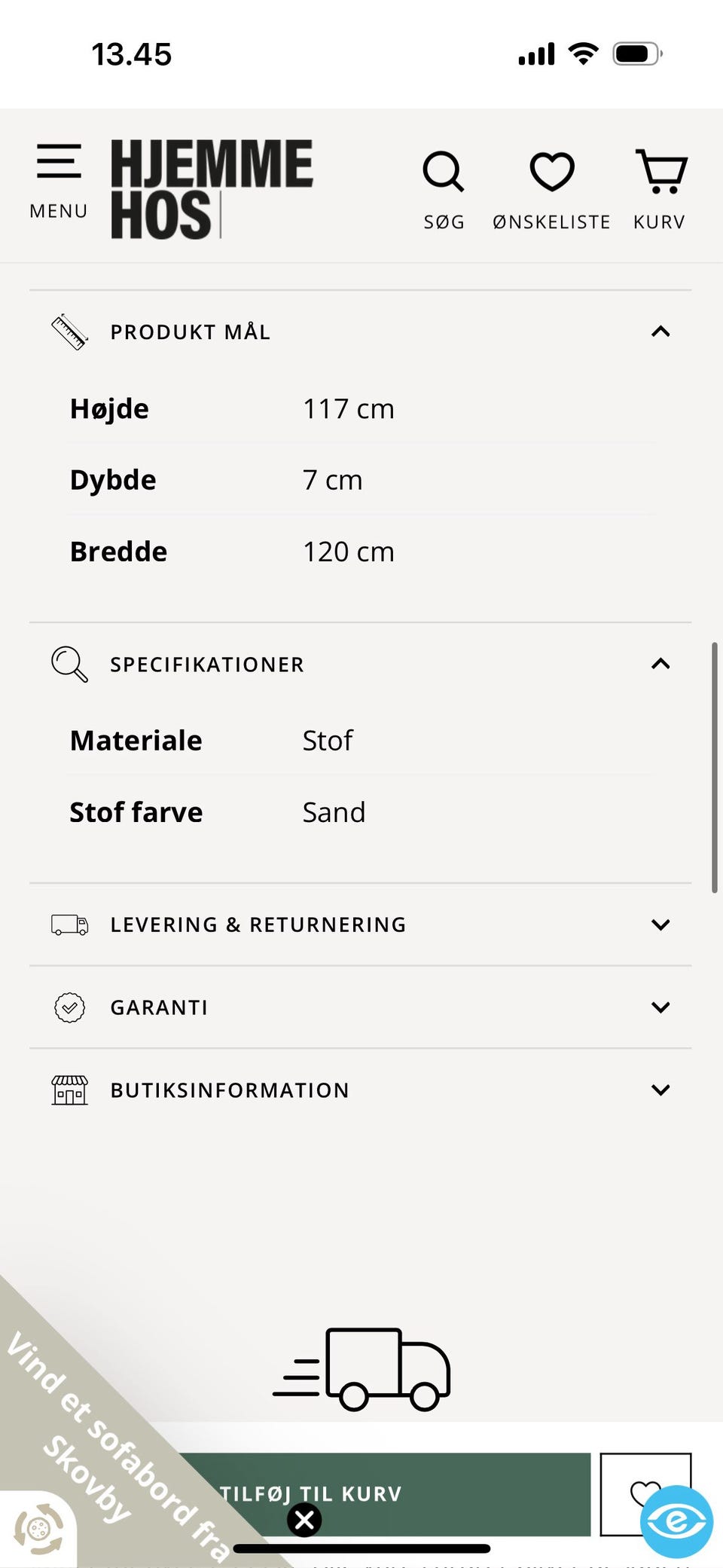Open the search (Søg) icon

(x=444, y=188)
